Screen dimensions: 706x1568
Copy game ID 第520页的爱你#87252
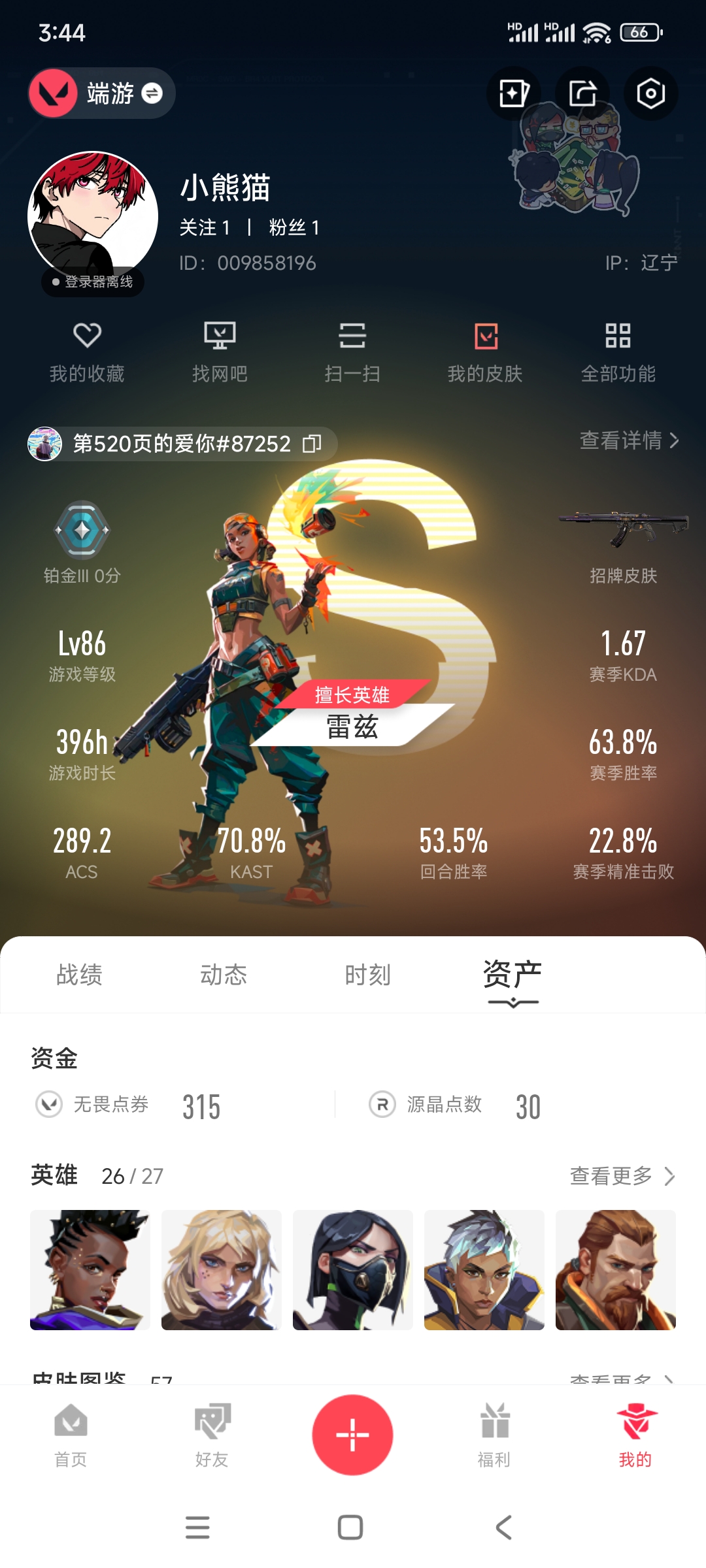tap(312, 444)
